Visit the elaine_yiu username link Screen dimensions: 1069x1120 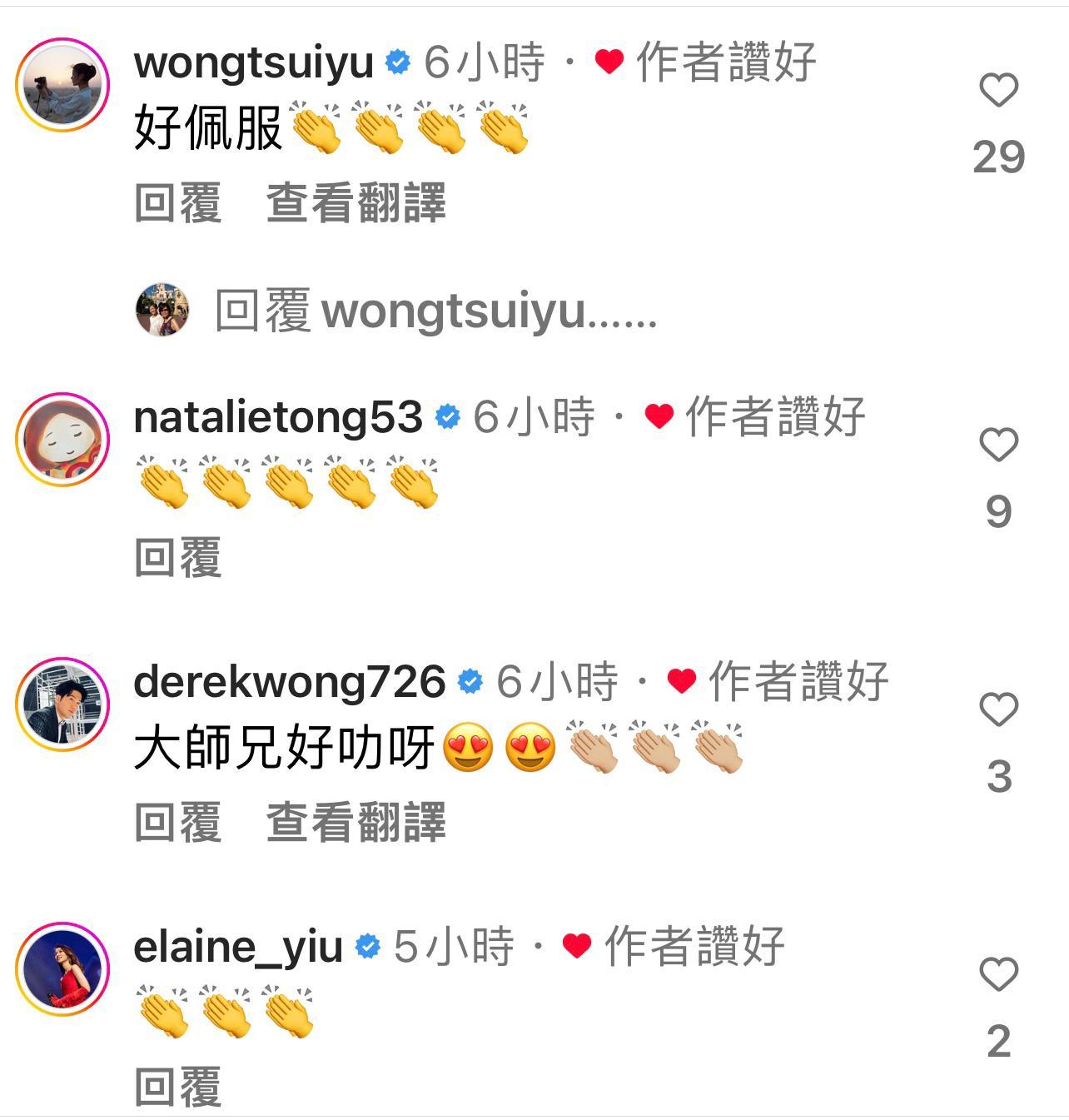coord(238,947)
